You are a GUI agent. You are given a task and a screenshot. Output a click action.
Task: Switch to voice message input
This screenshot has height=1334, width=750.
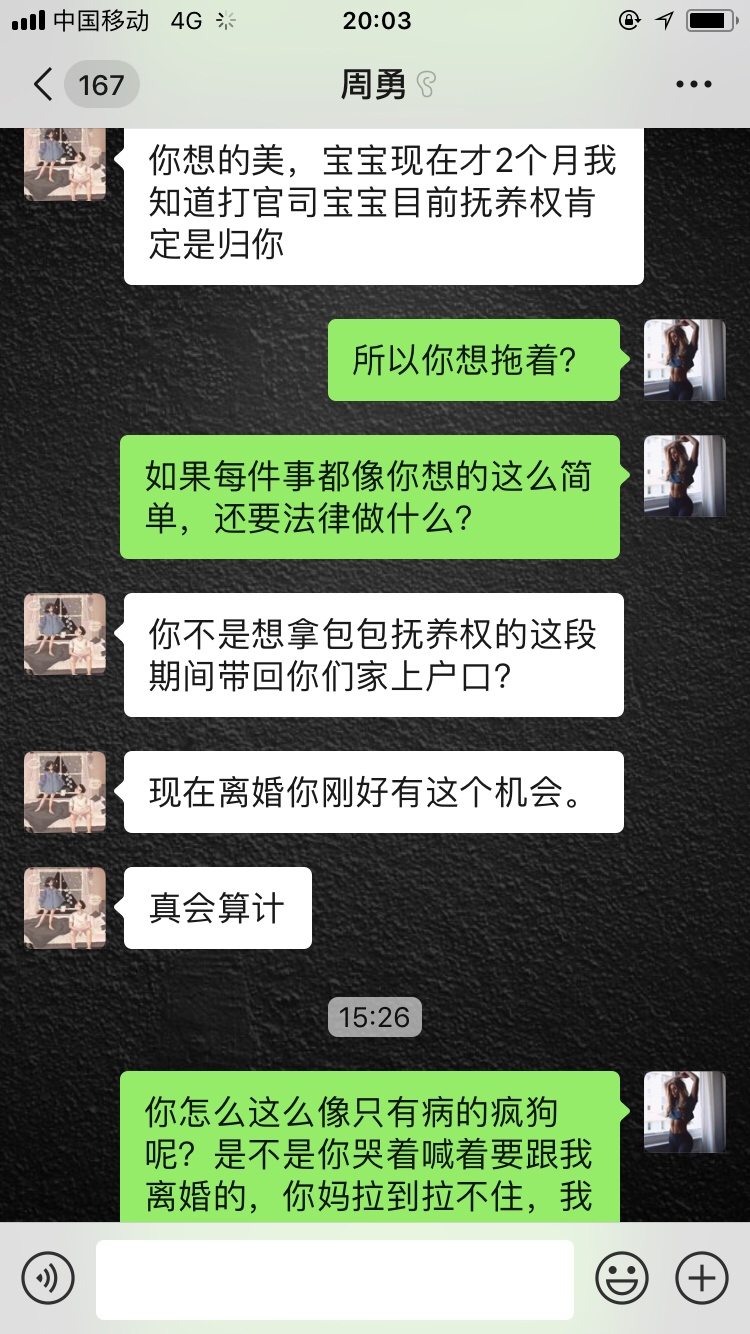pyautogui.click(x=48, y=1278)
